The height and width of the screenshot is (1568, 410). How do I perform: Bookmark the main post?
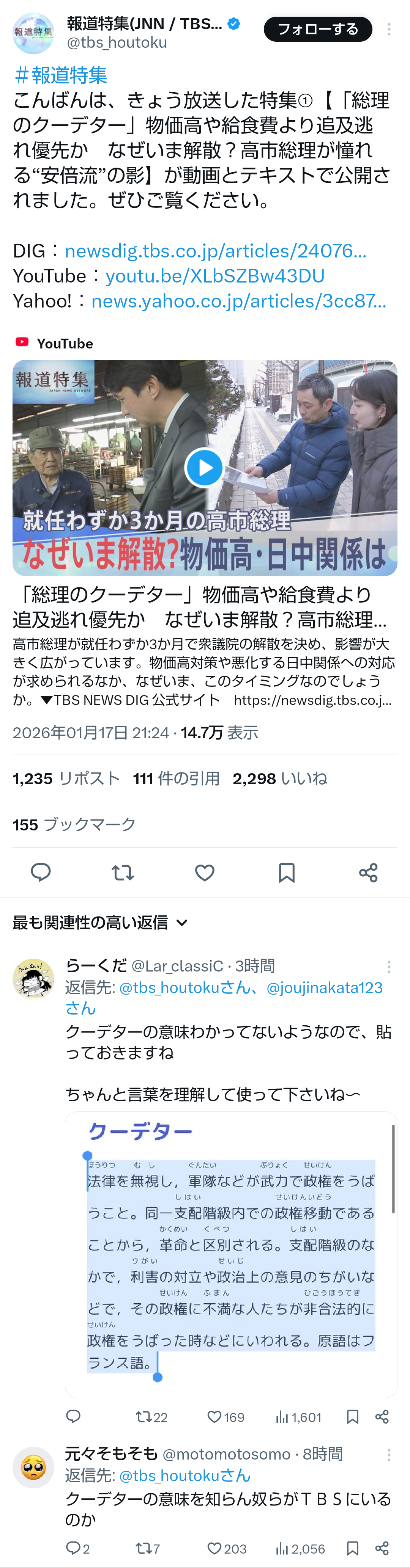pyautogui.click(x=286, y=872)
